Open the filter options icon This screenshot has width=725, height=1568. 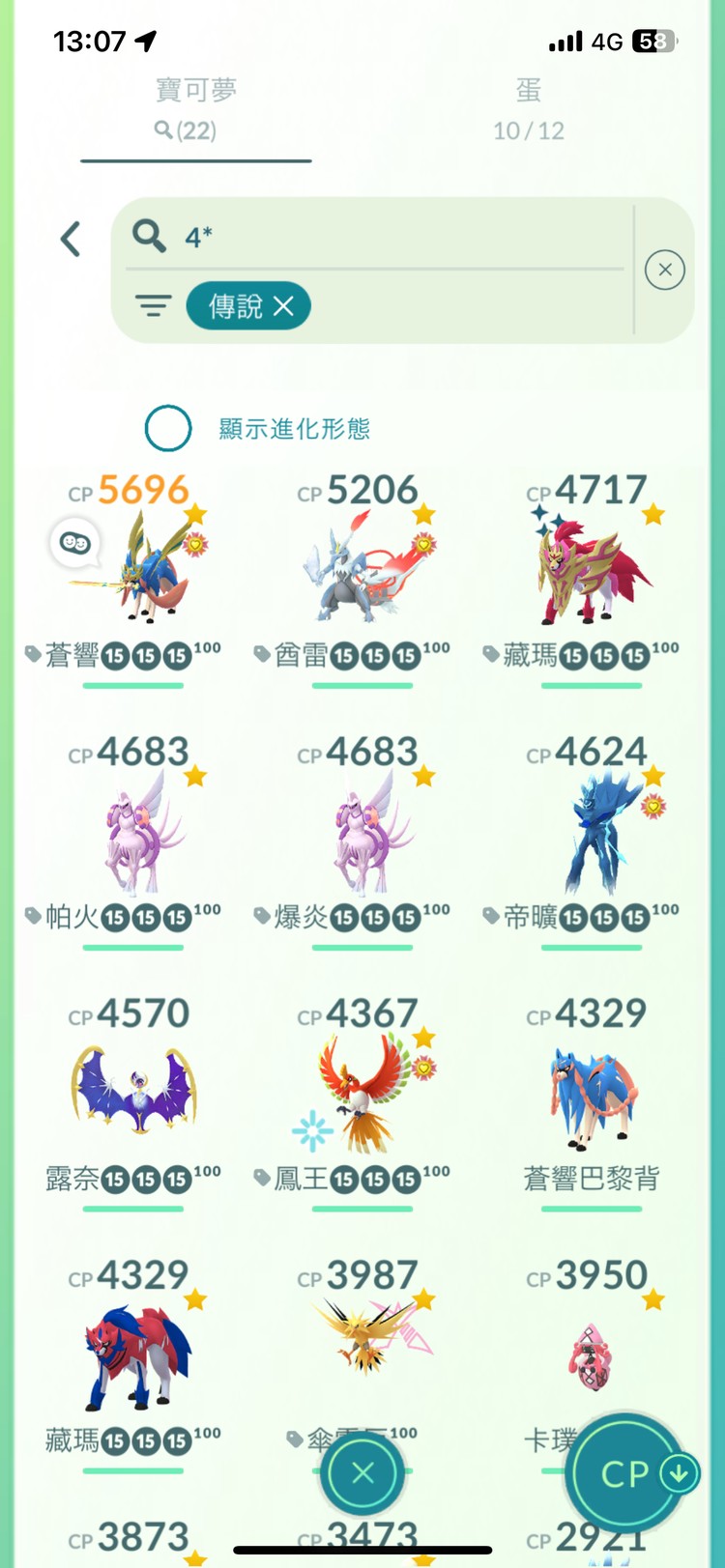[153, 306]
